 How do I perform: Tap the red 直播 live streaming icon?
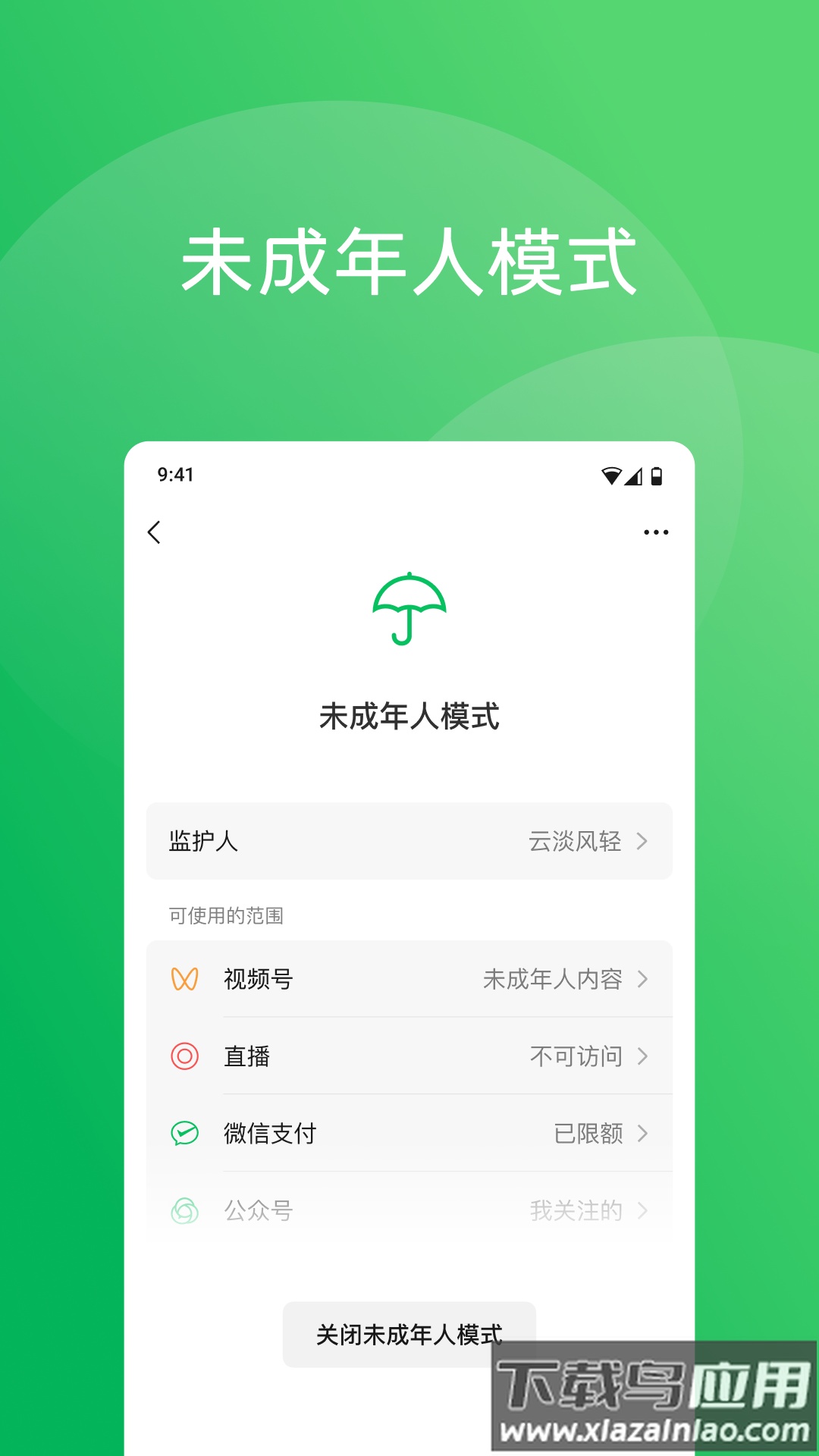[x=184, y=1056]
